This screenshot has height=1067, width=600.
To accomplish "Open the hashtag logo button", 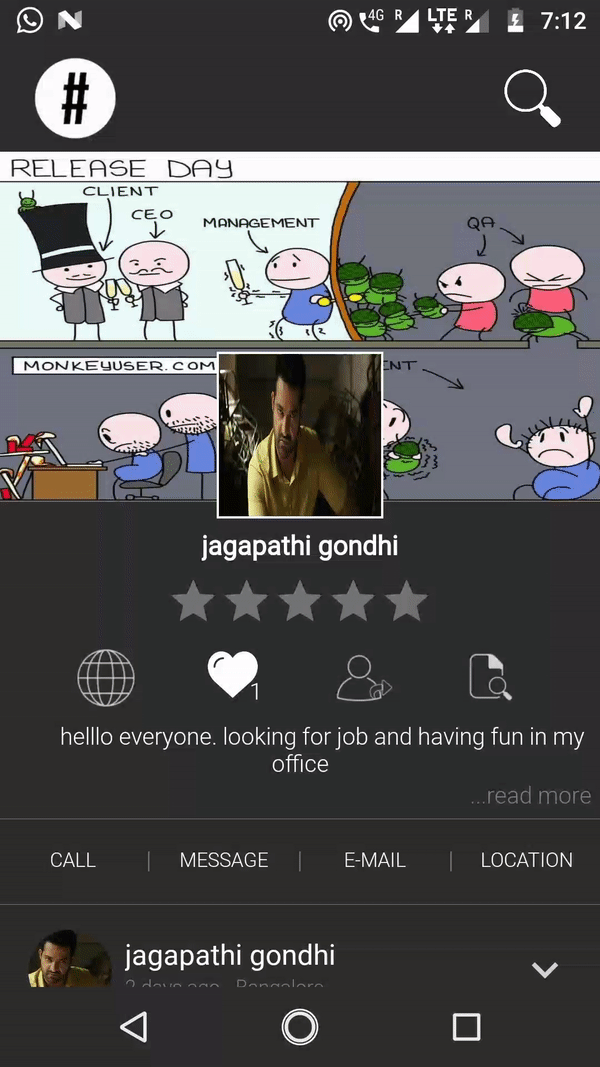I will tap(75, 98).
